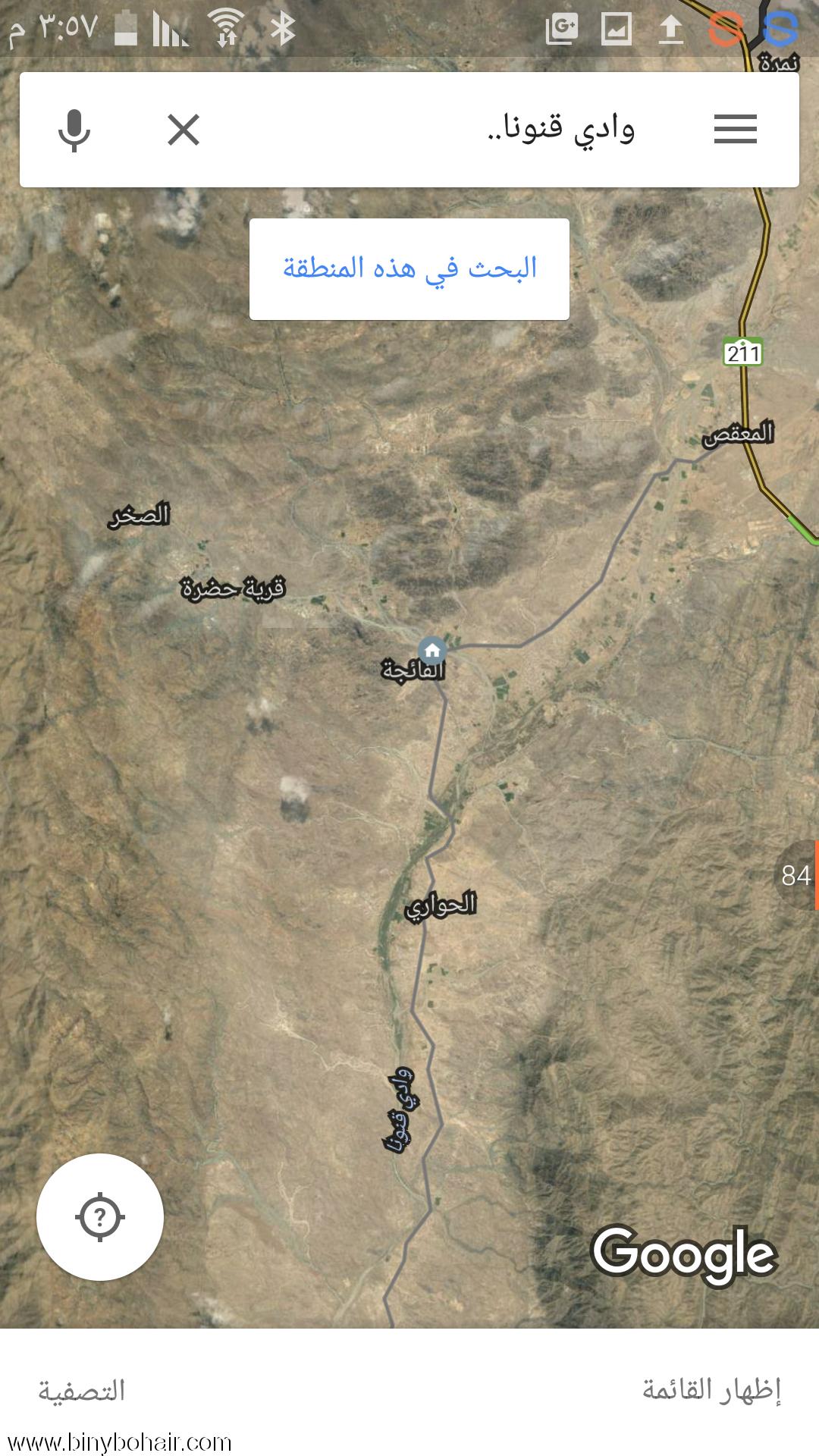Center the map on my location

(100, 1217)
